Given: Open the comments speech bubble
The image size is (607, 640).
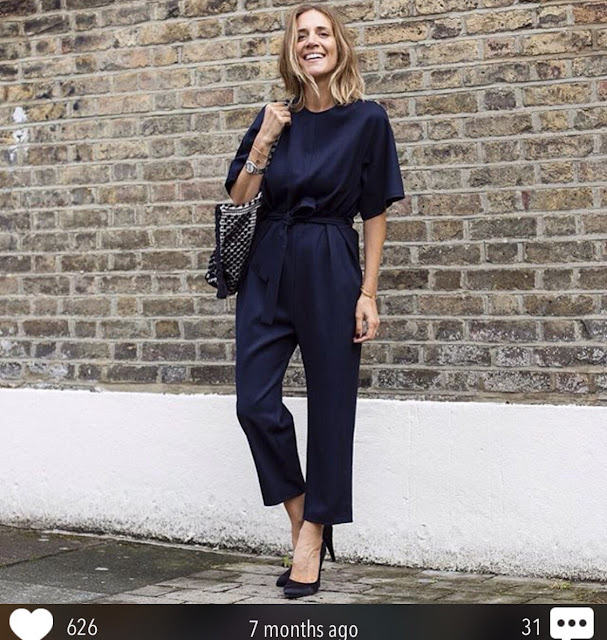Looking at the screenshot, I should coord(572,624).
